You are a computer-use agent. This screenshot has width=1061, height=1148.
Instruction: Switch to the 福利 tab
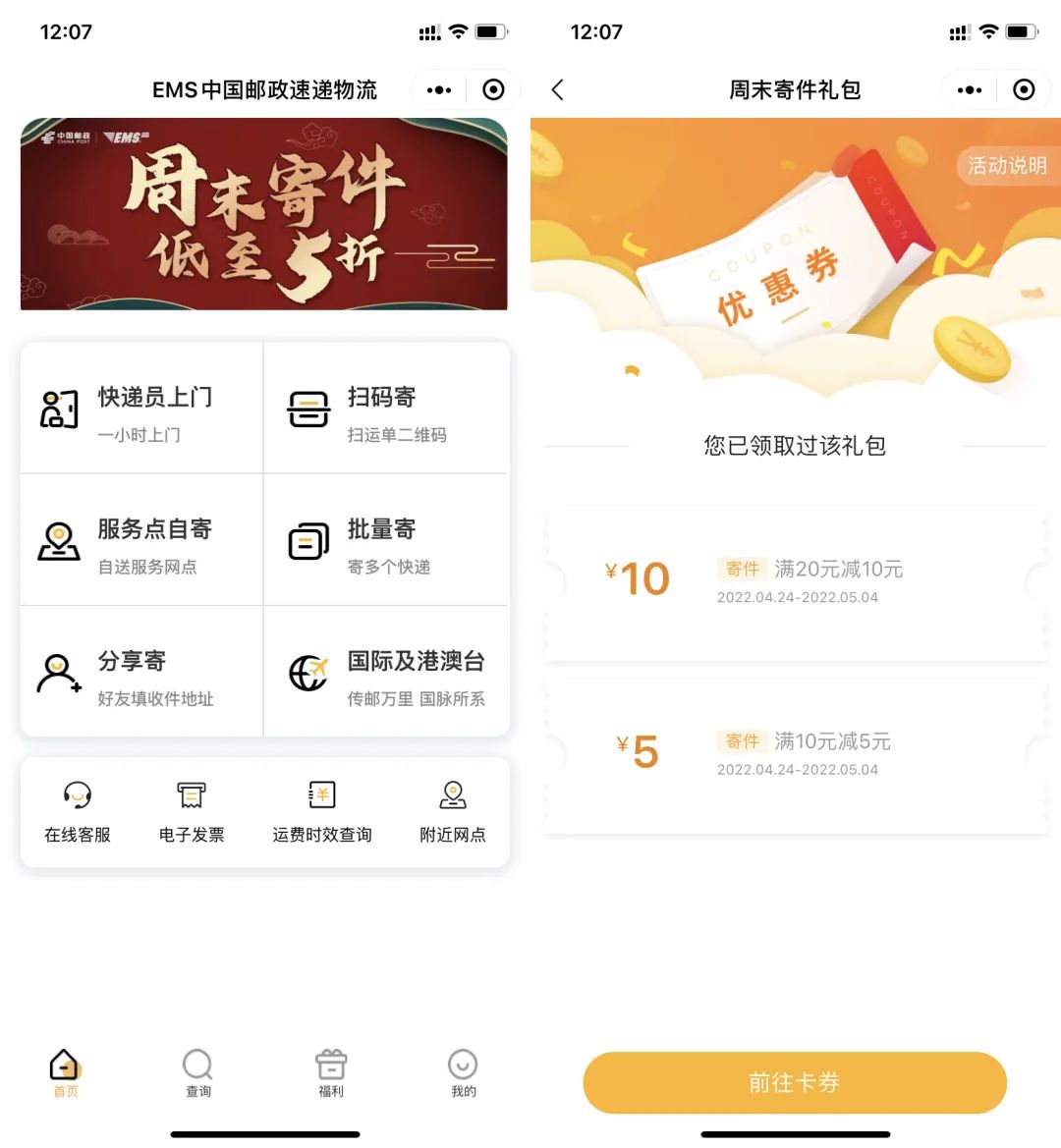tap(331, 1072)
